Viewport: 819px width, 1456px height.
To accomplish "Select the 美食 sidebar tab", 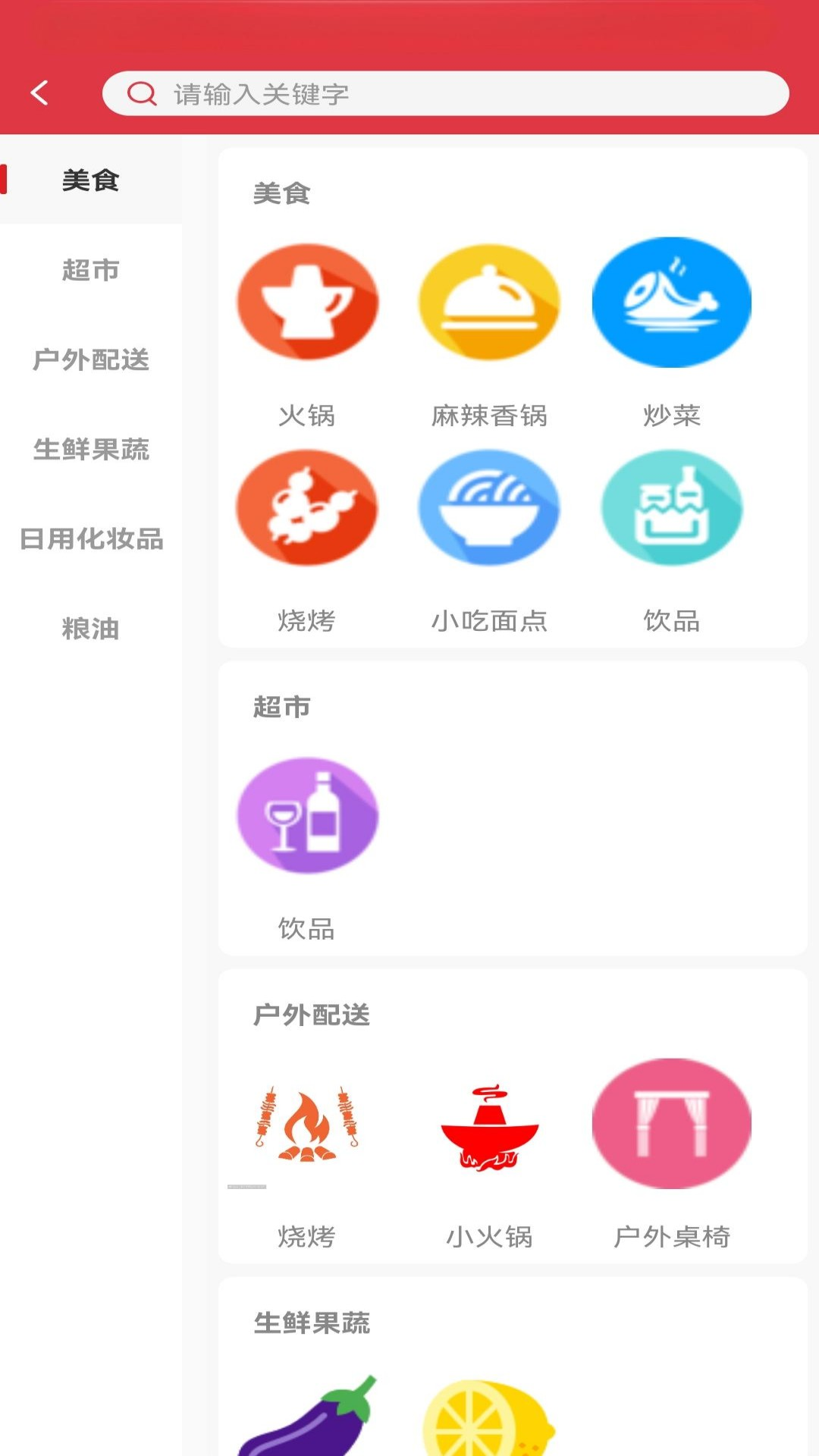I will (x=91, y=180).
